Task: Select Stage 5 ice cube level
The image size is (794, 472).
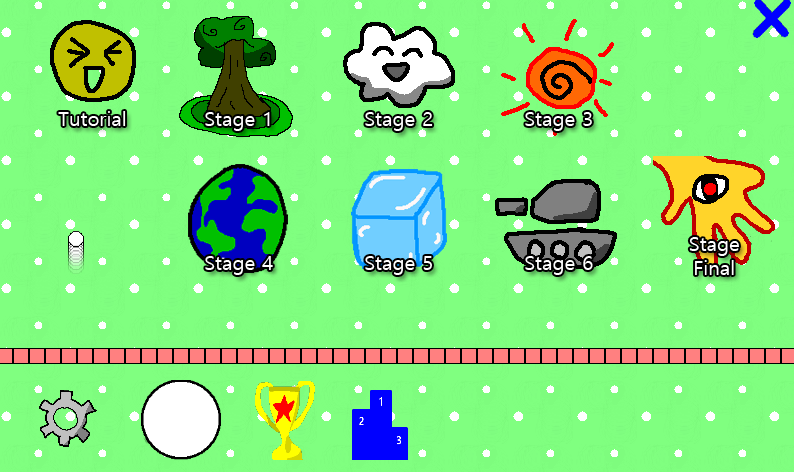Action: pos(399,218)
